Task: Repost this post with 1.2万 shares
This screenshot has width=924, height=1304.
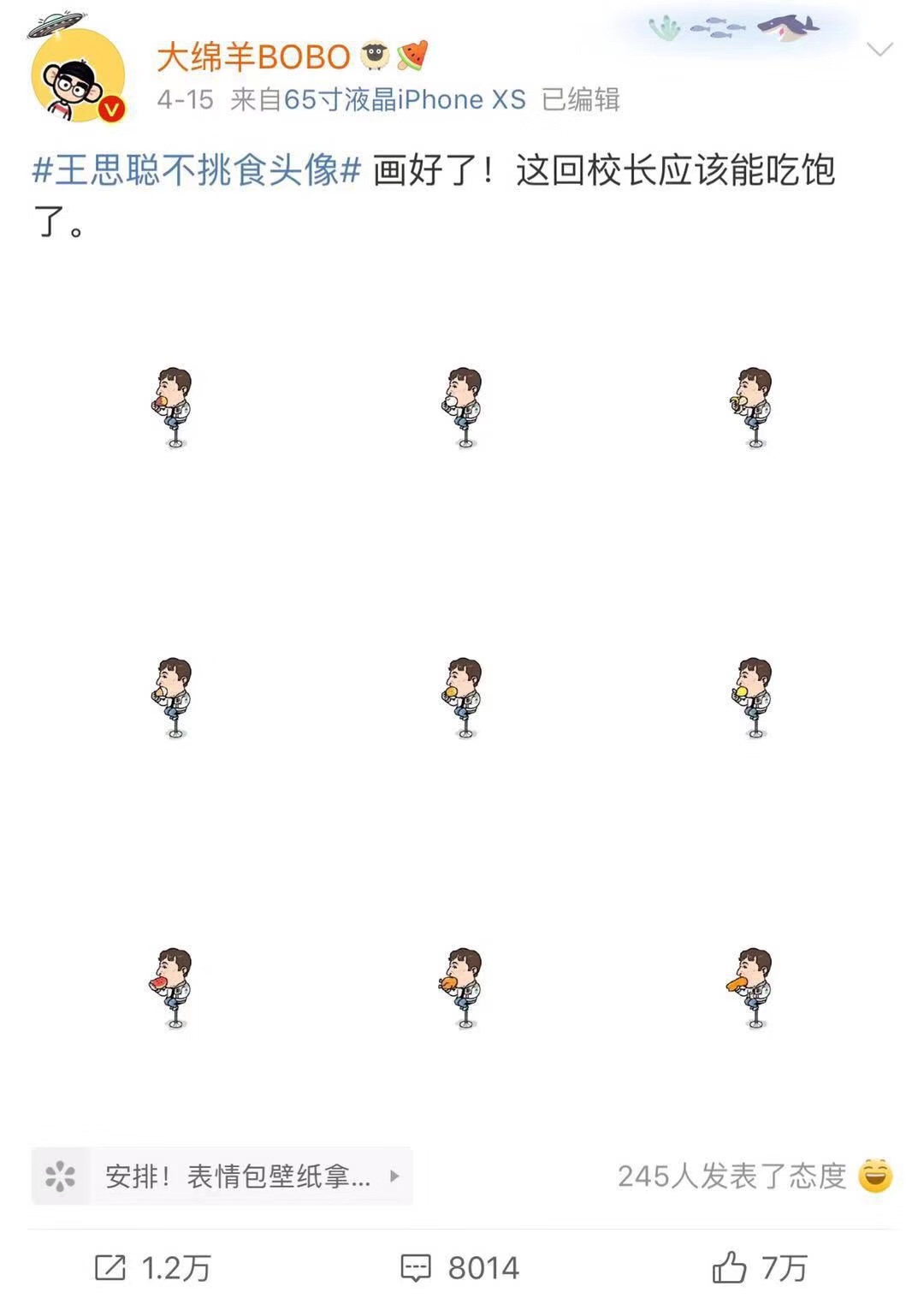Action: (152, 1267)
